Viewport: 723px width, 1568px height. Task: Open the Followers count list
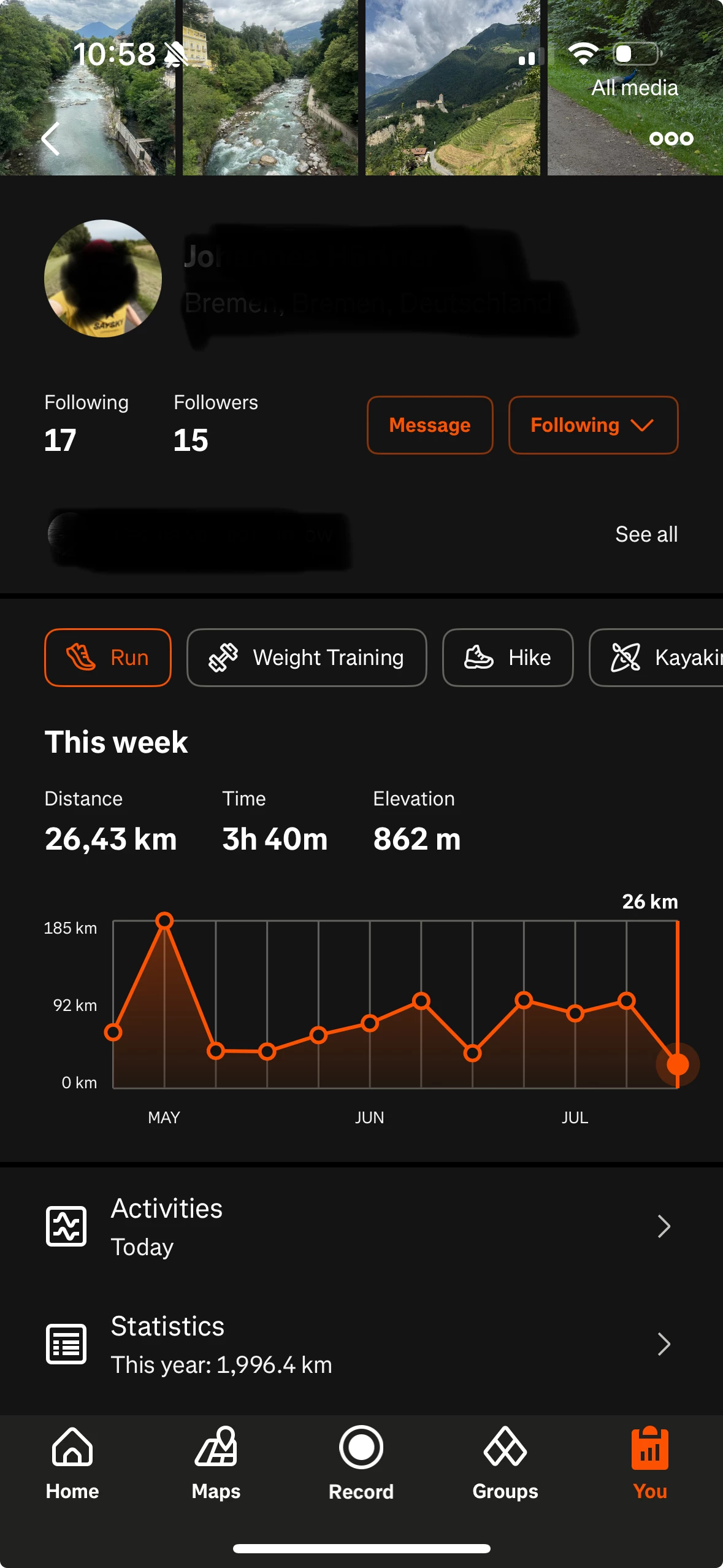(215, 425)
